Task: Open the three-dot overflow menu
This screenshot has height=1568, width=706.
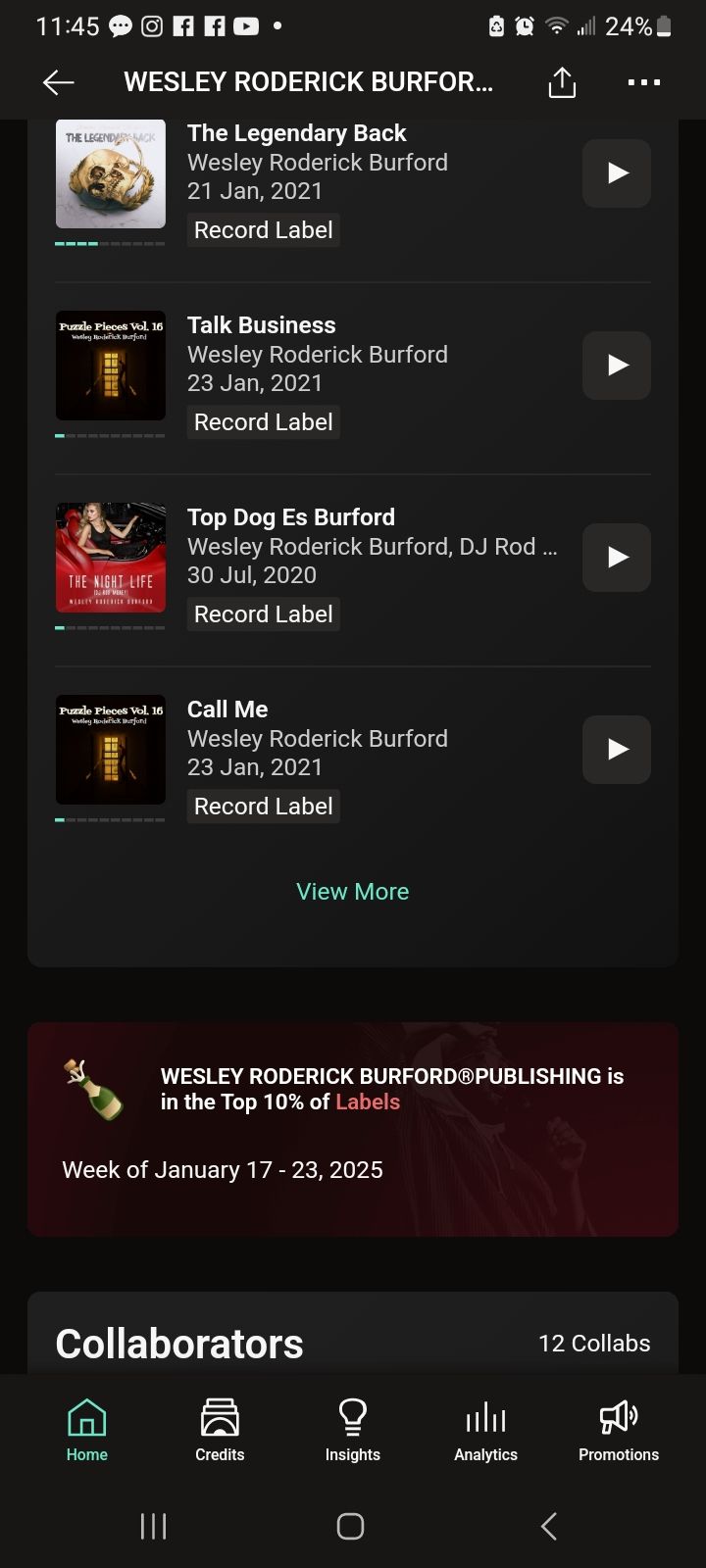Action: (643, 83)
